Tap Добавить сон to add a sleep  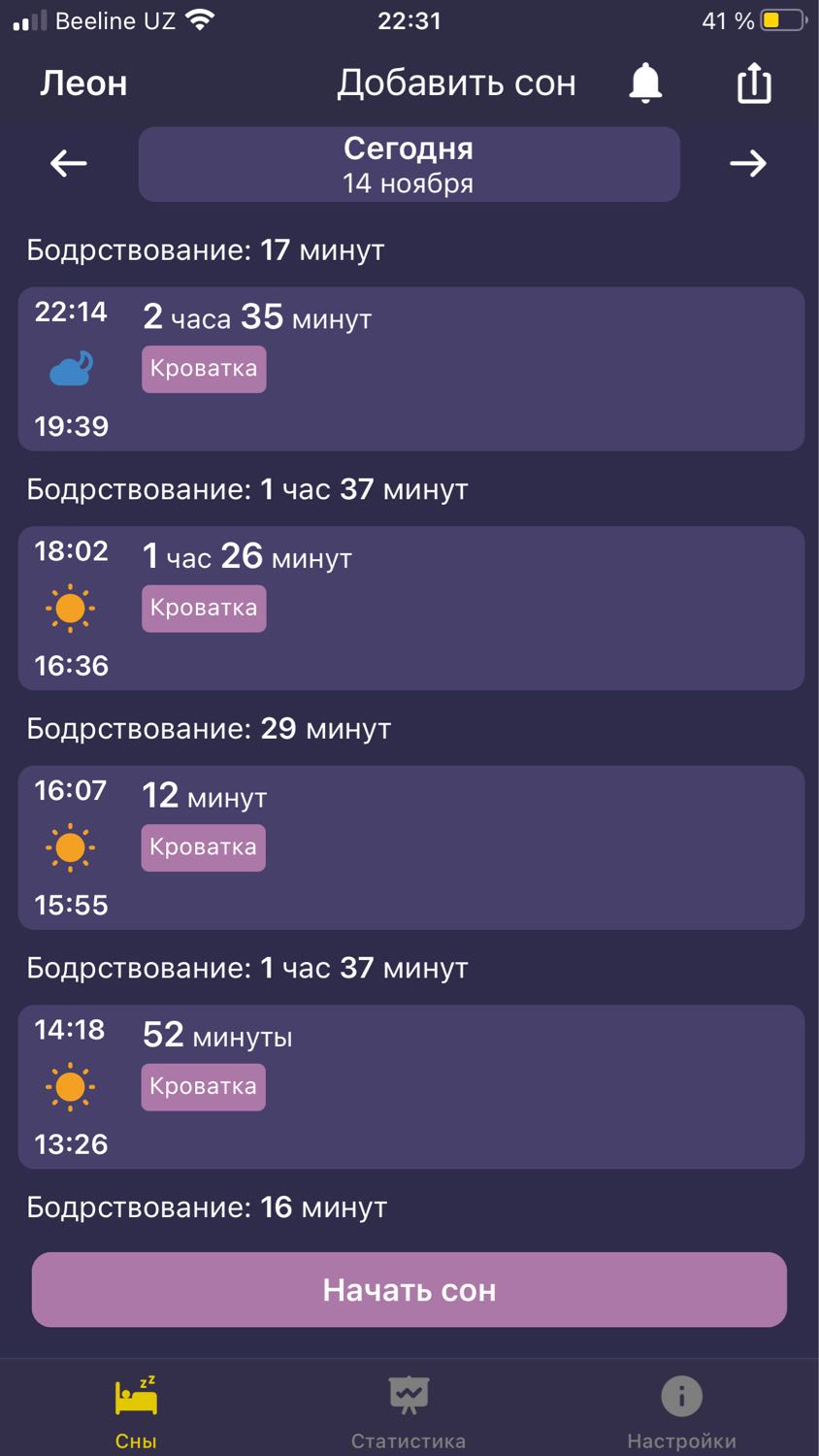point(456,83)
